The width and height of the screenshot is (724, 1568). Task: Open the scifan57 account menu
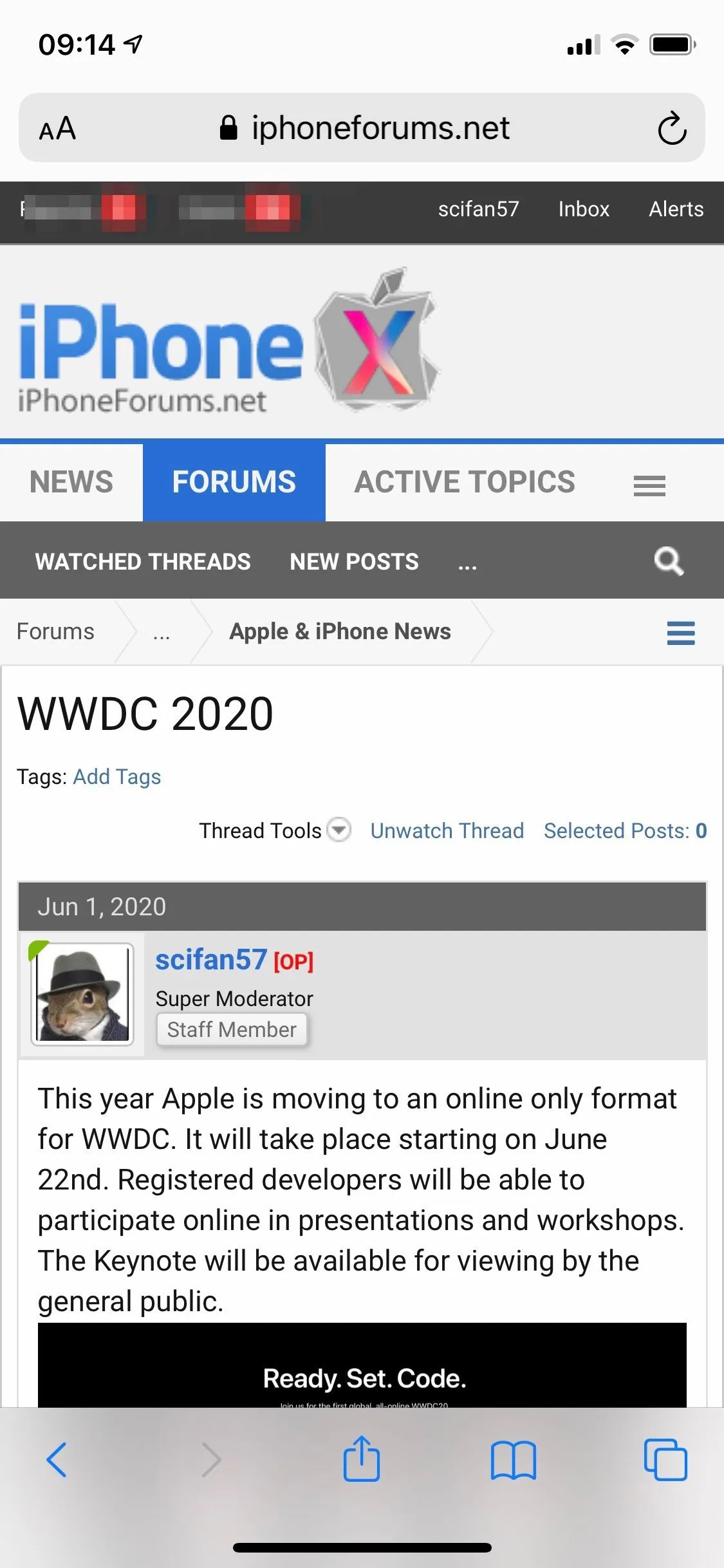(478, 209)
